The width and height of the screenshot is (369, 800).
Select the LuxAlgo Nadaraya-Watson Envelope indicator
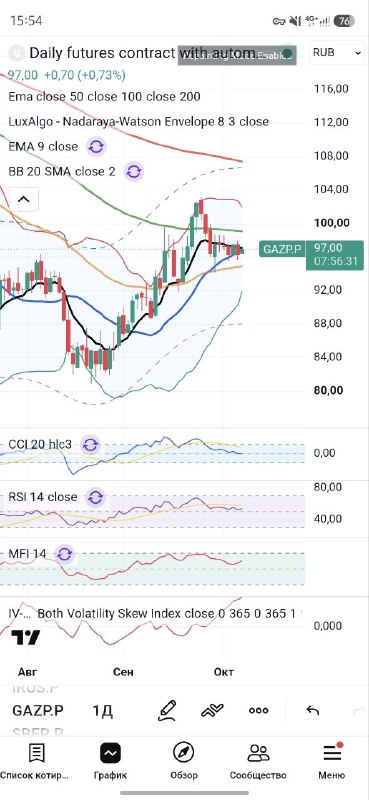tap(138, 122)
